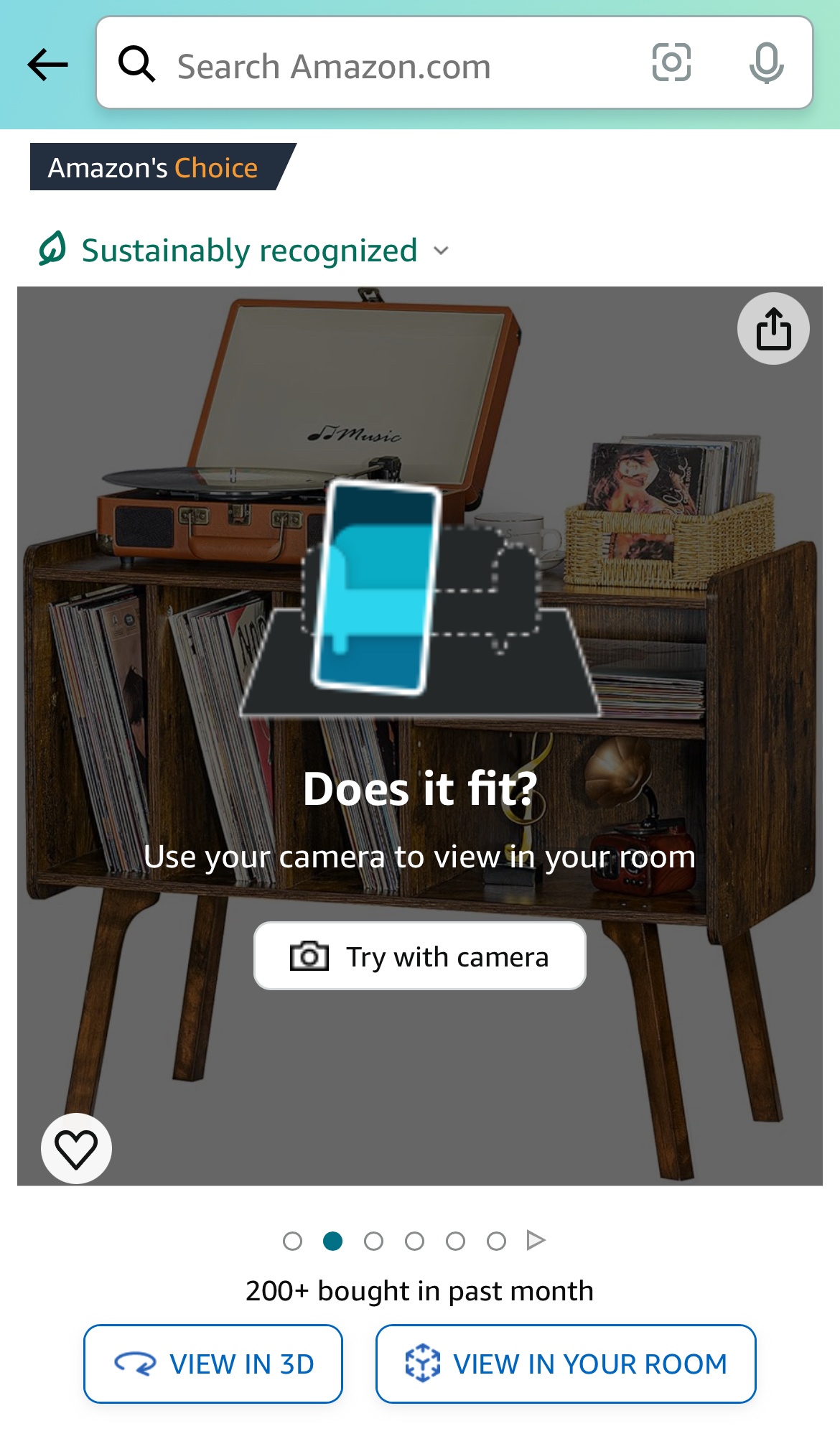Open the camera lens search icon
The height and width of the screenshot is (1444, 840).
point(671,63)
